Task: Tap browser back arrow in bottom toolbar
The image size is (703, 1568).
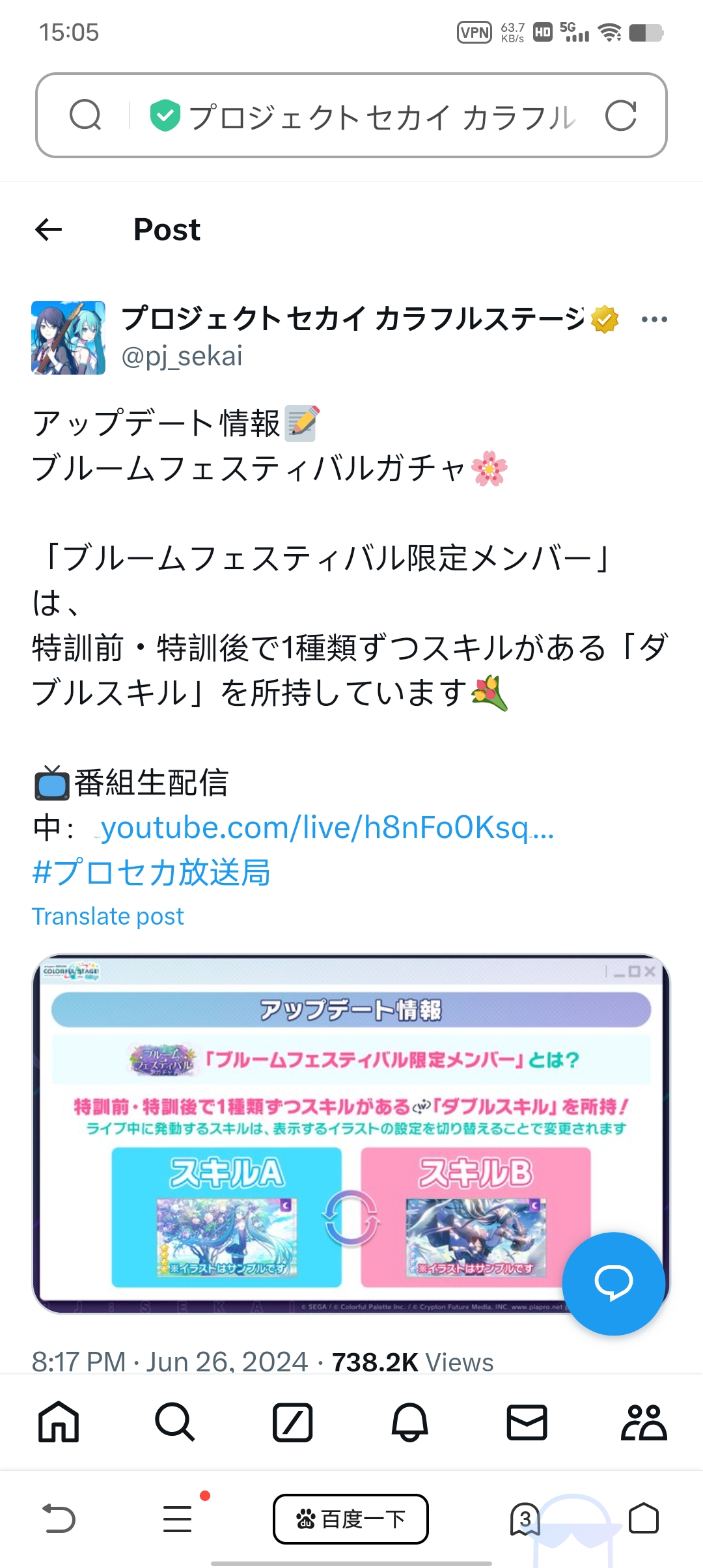Action: pos(59,1519)
